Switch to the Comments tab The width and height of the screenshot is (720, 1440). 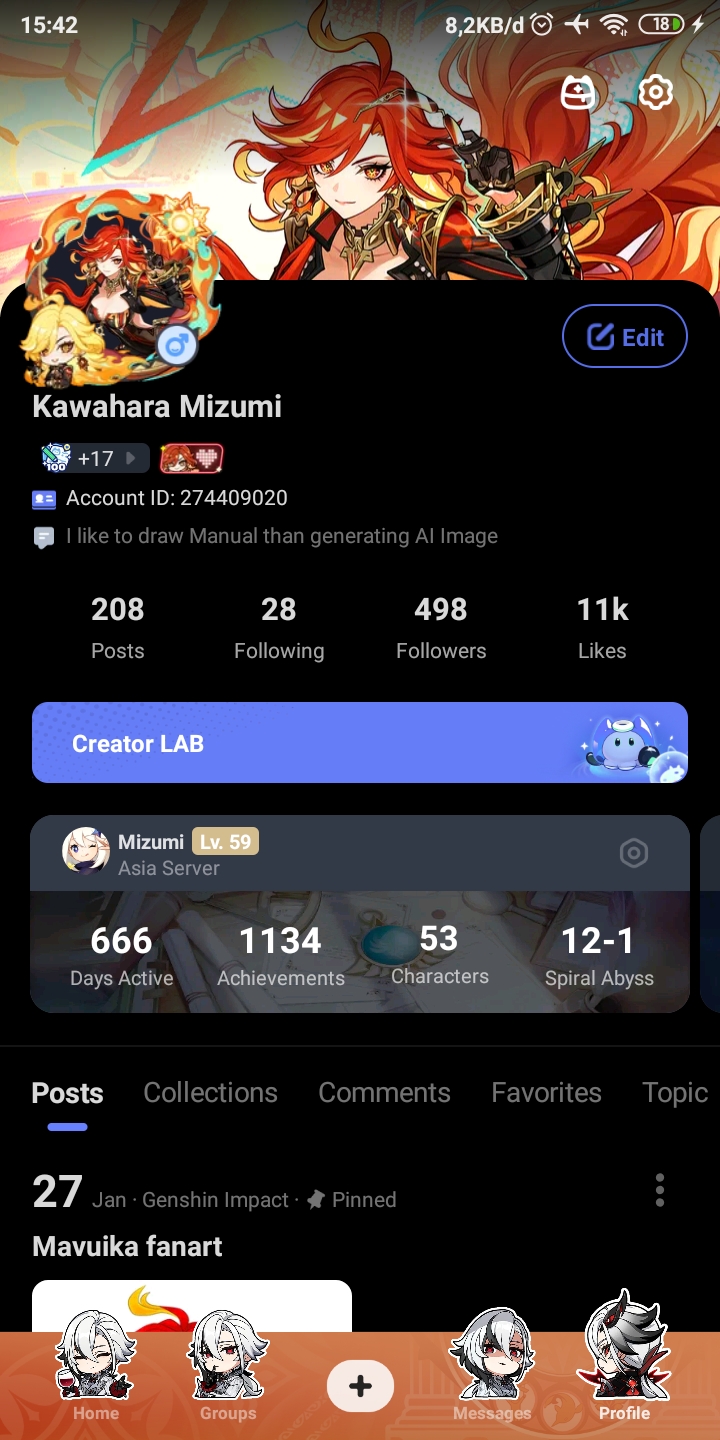(384, 1093)
